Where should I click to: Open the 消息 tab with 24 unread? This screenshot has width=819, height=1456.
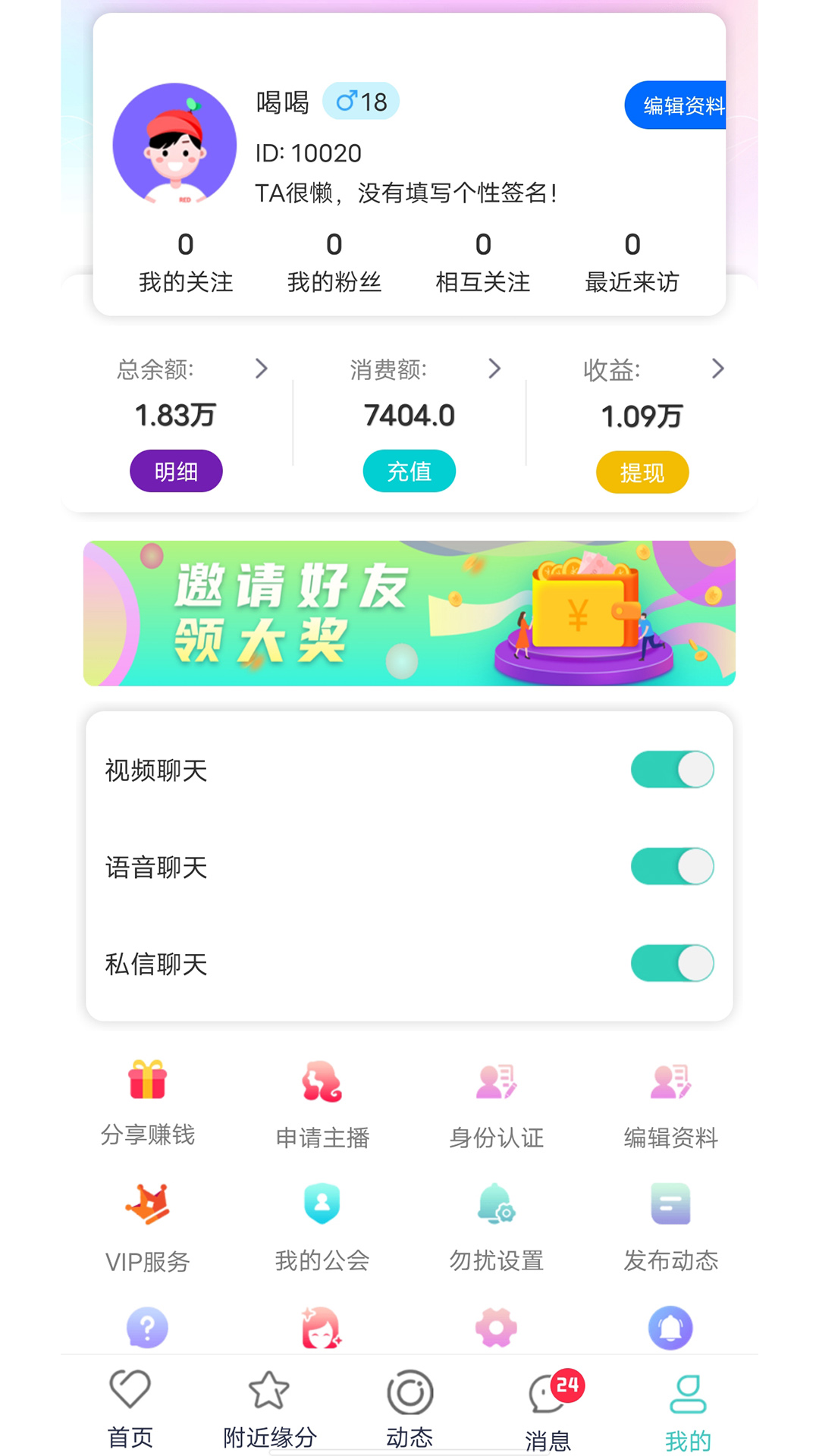(548, 1409)
